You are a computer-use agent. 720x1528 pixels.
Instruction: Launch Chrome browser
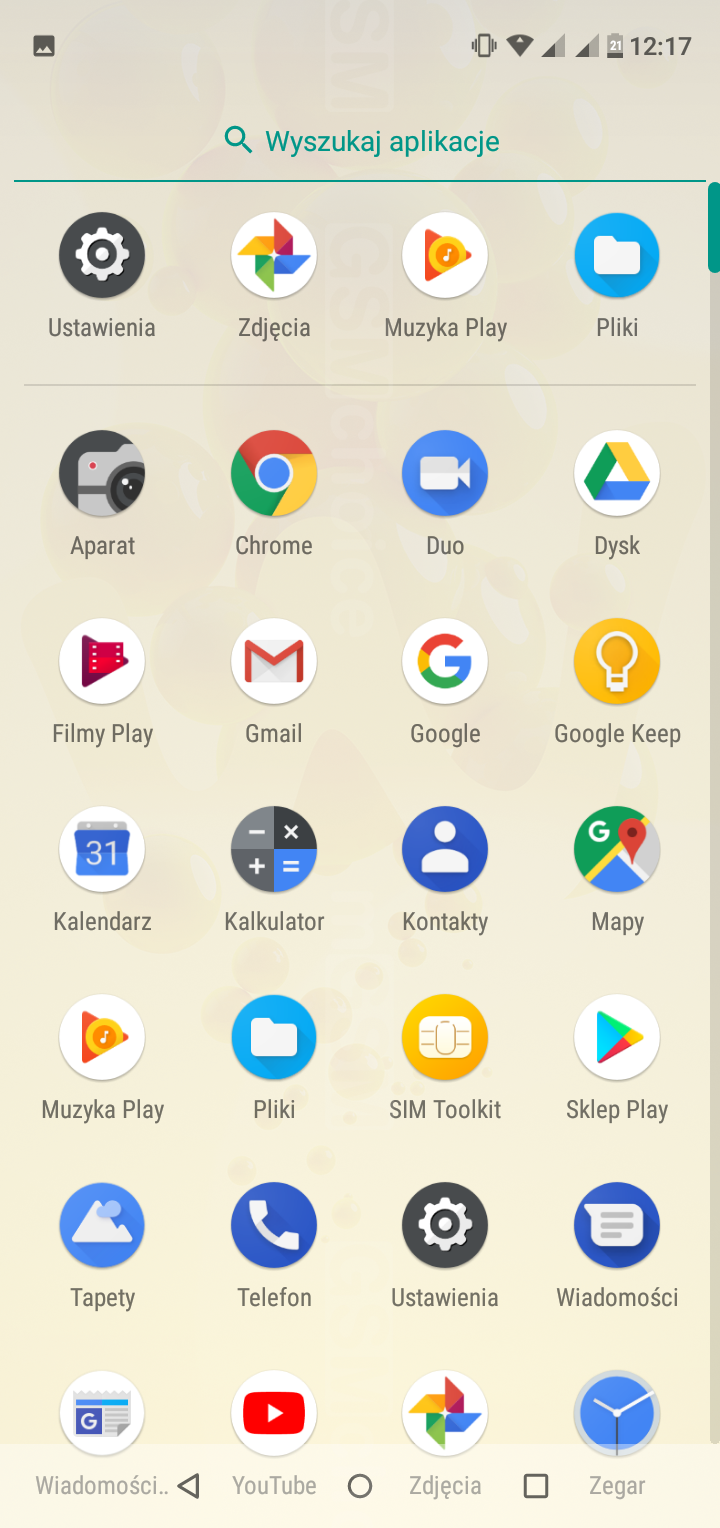274,474
